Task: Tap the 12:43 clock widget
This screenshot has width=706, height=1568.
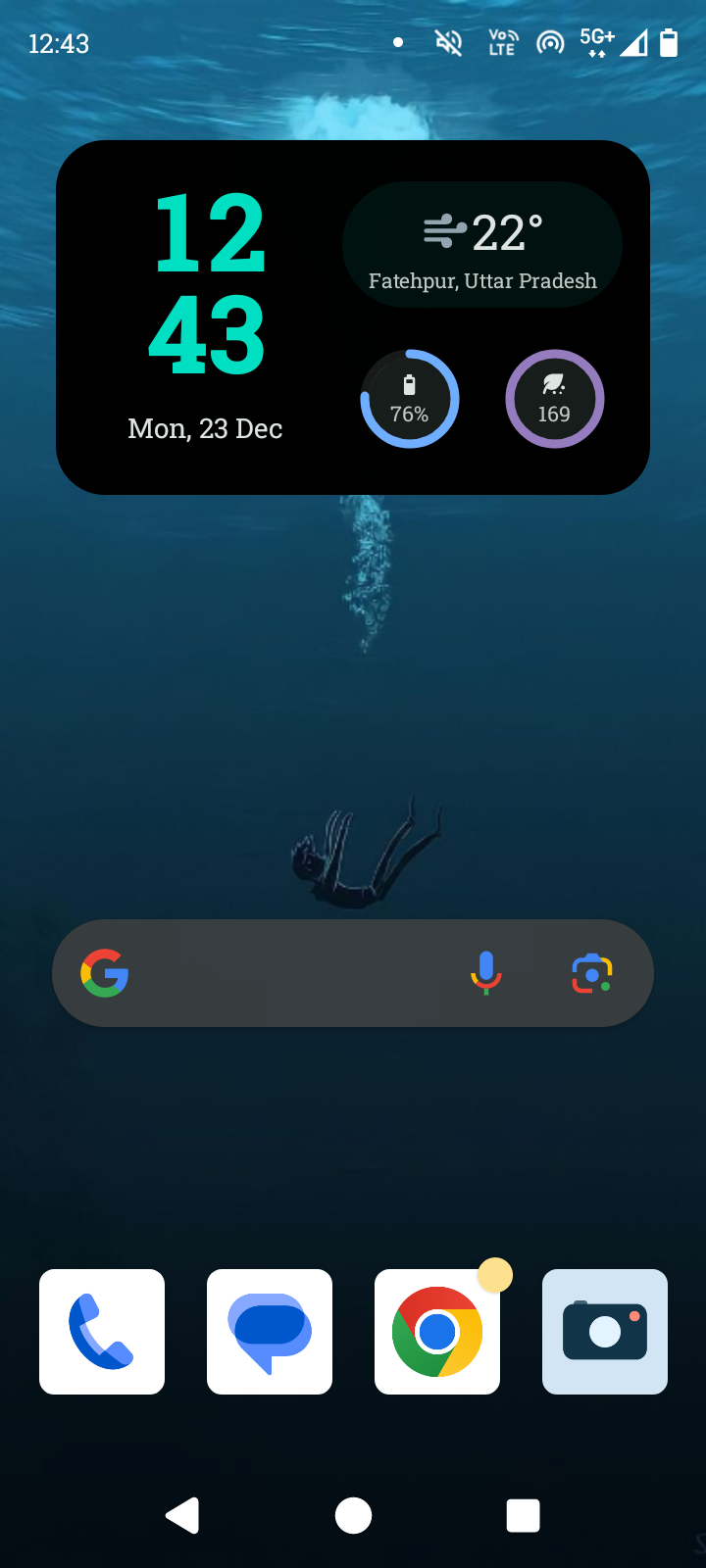Action: pos(208,284)
